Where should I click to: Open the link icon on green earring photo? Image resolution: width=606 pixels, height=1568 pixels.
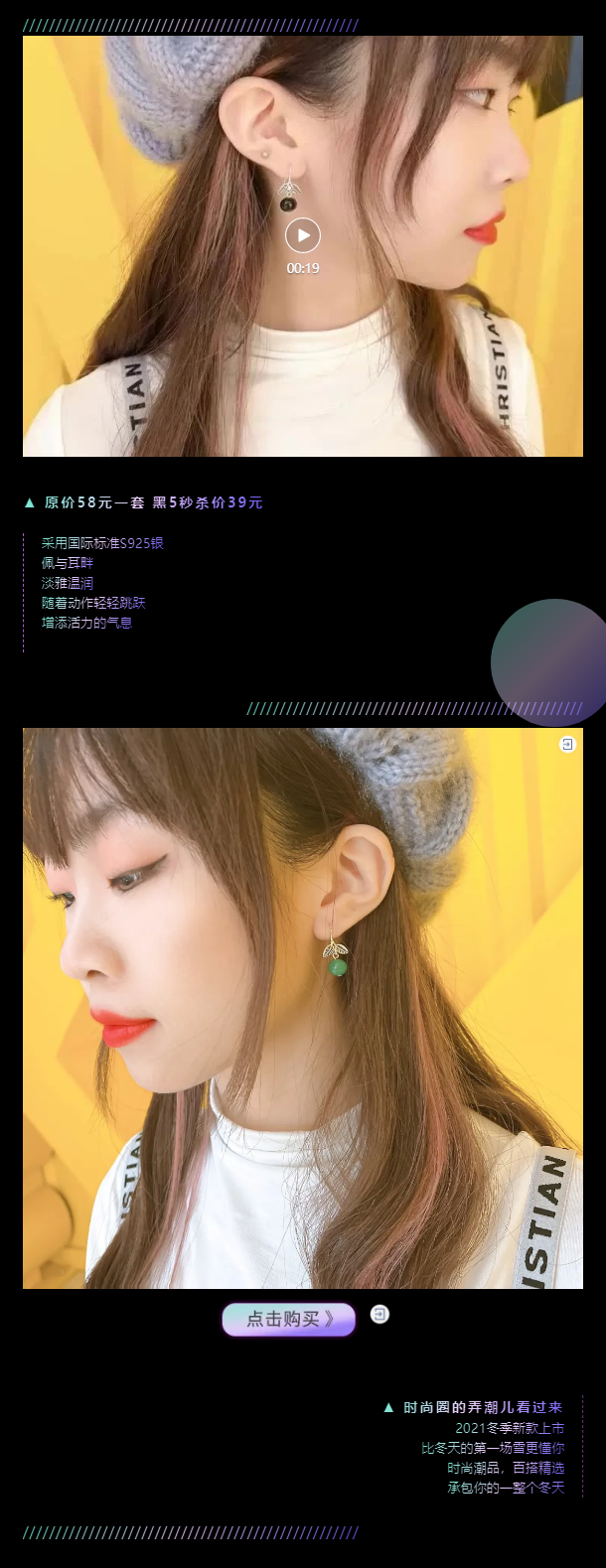pyautogui.click(x=567, y=744)
